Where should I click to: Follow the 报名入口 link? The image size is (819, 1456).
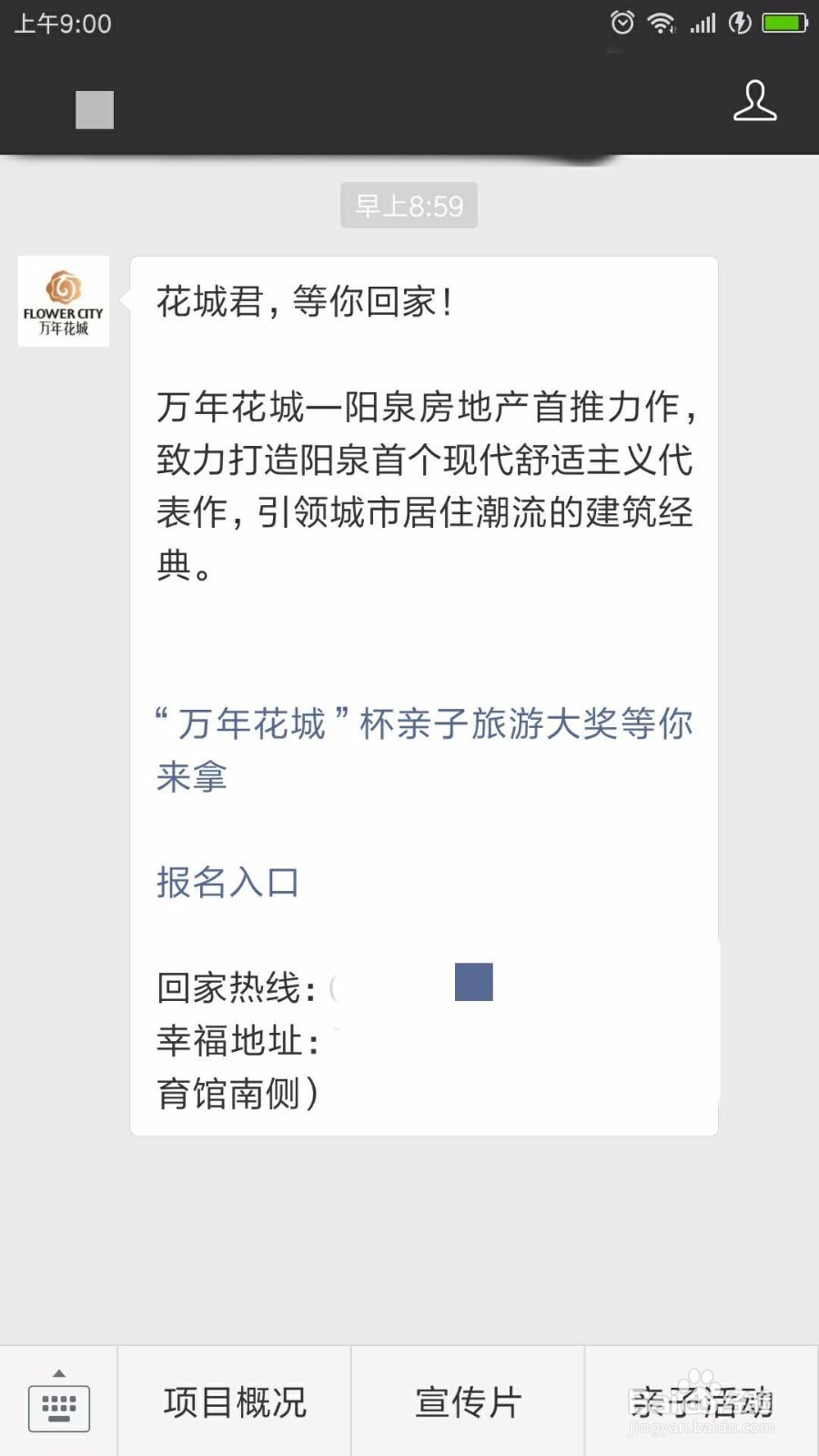[227, 881]
